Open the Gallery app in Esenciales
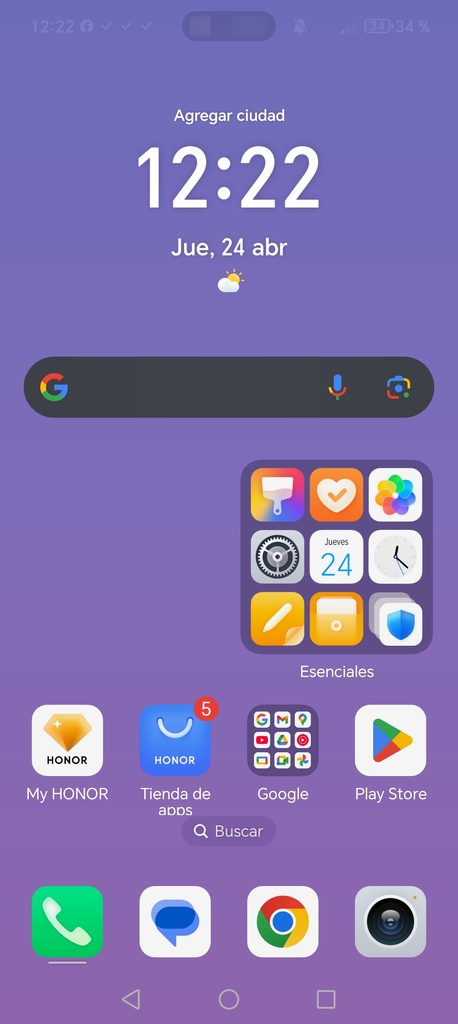The height and width of the screenshot is (1024, 458). [x=395, y=494]
